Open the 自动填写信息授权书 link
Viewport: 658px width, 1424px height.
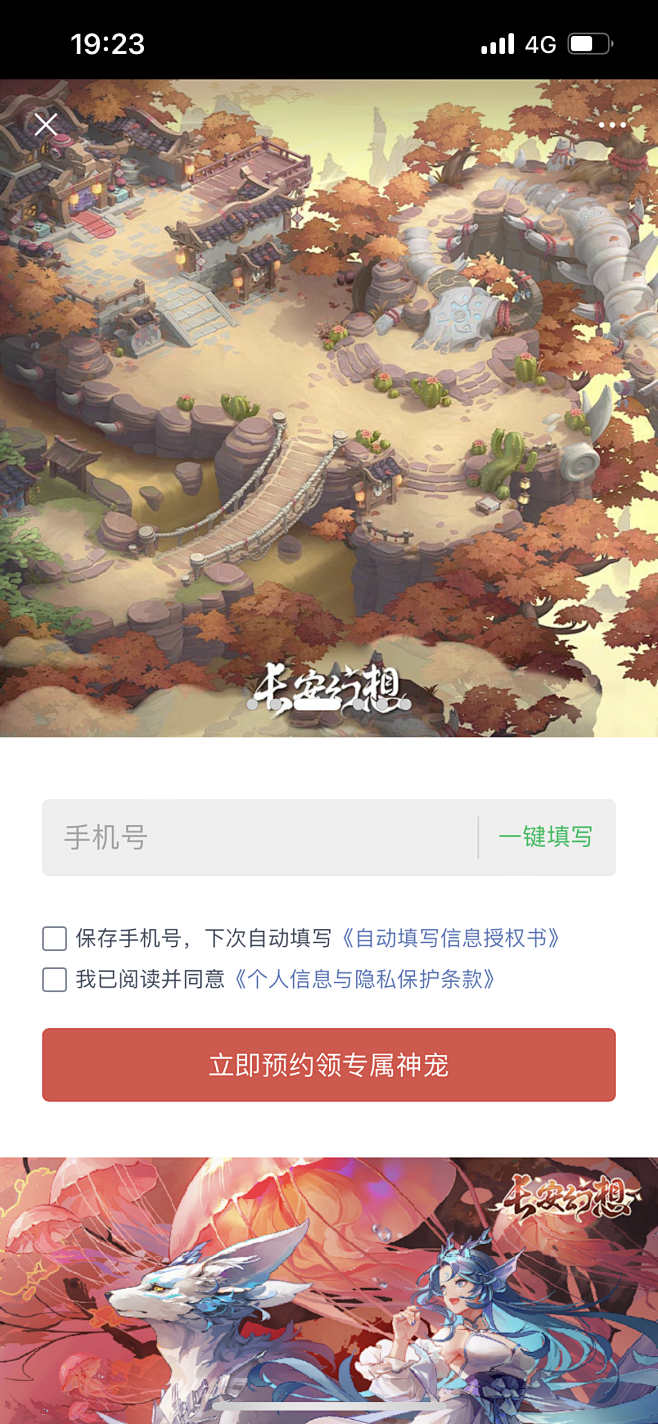click(x=449, y=938)
